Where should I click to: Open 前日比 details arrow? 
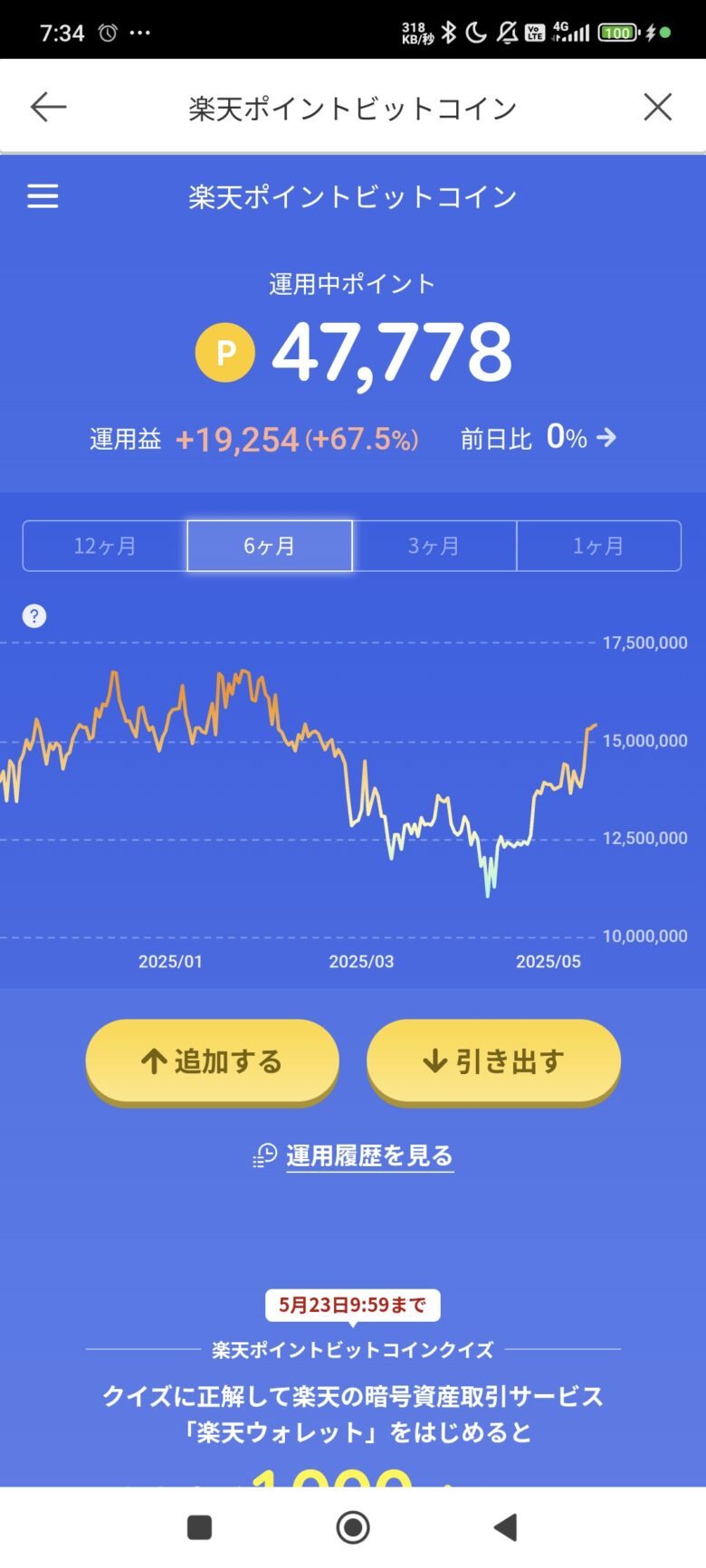coord(606,438)
